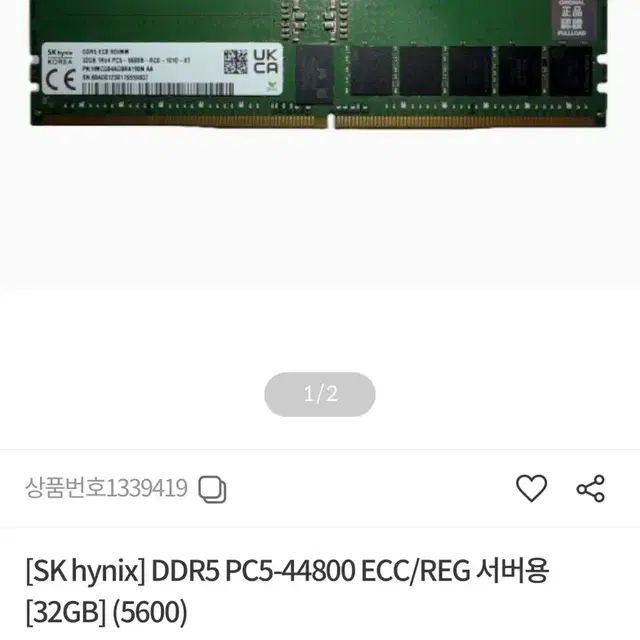The height and width of the screenshot is (640, 640).
Task: Add this RAM to wishlist with heart
Action: (531, 488)
